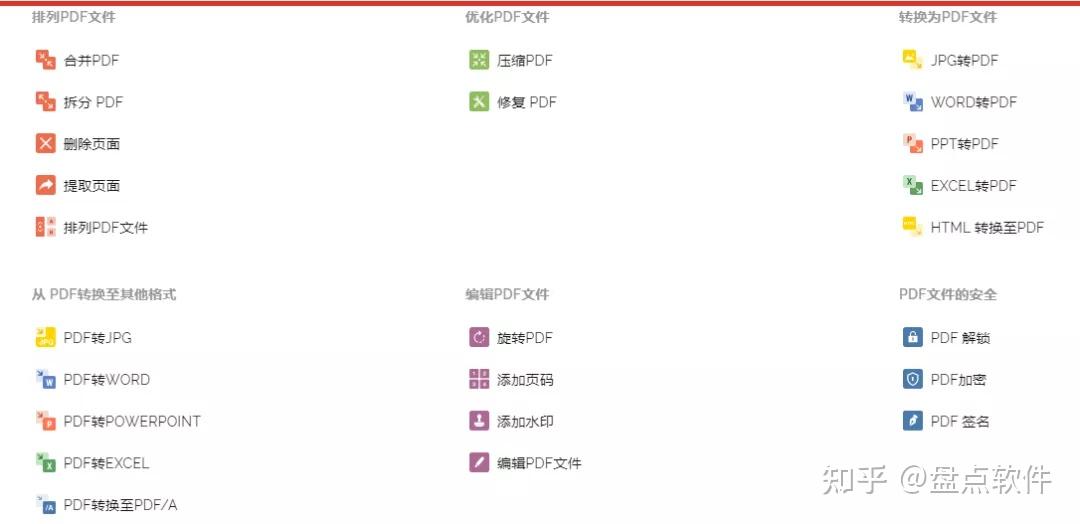Select 修复 PDF

(x=526, y=102)
